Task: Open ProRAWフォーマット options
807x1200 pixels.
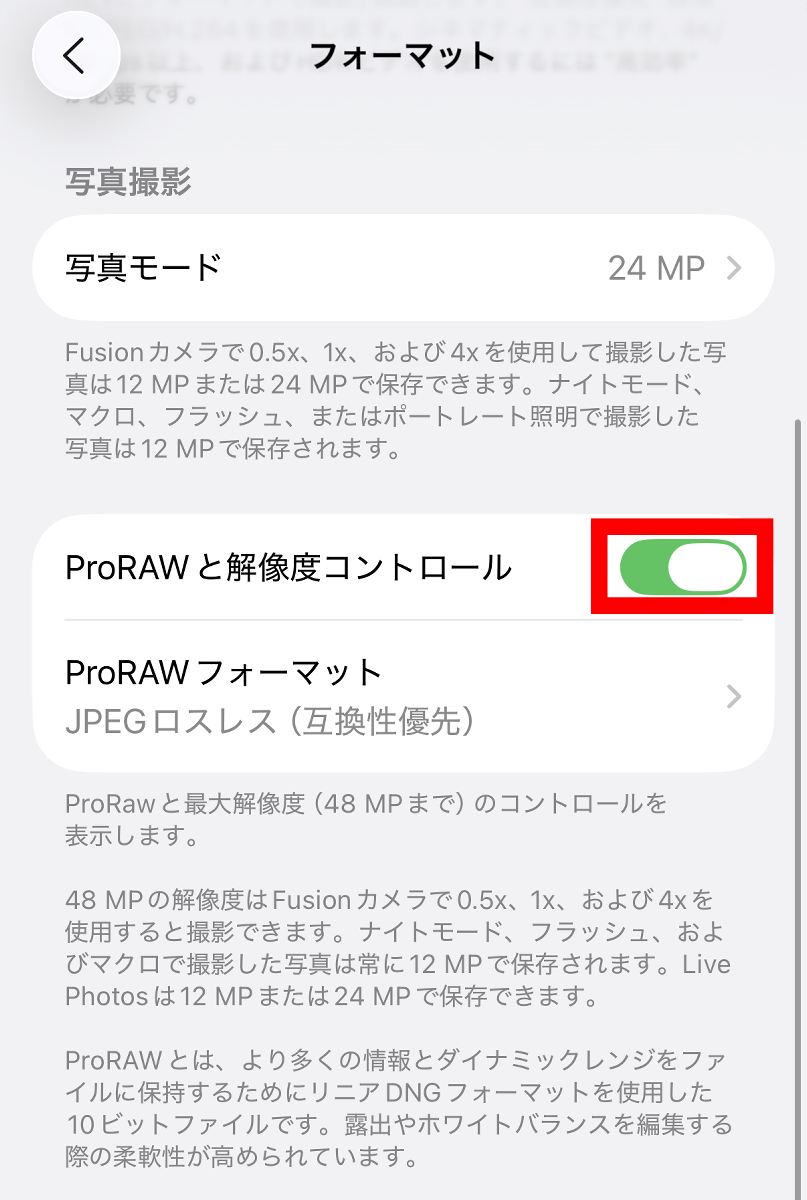Action: pyautogui.click(x=403, y=696)
